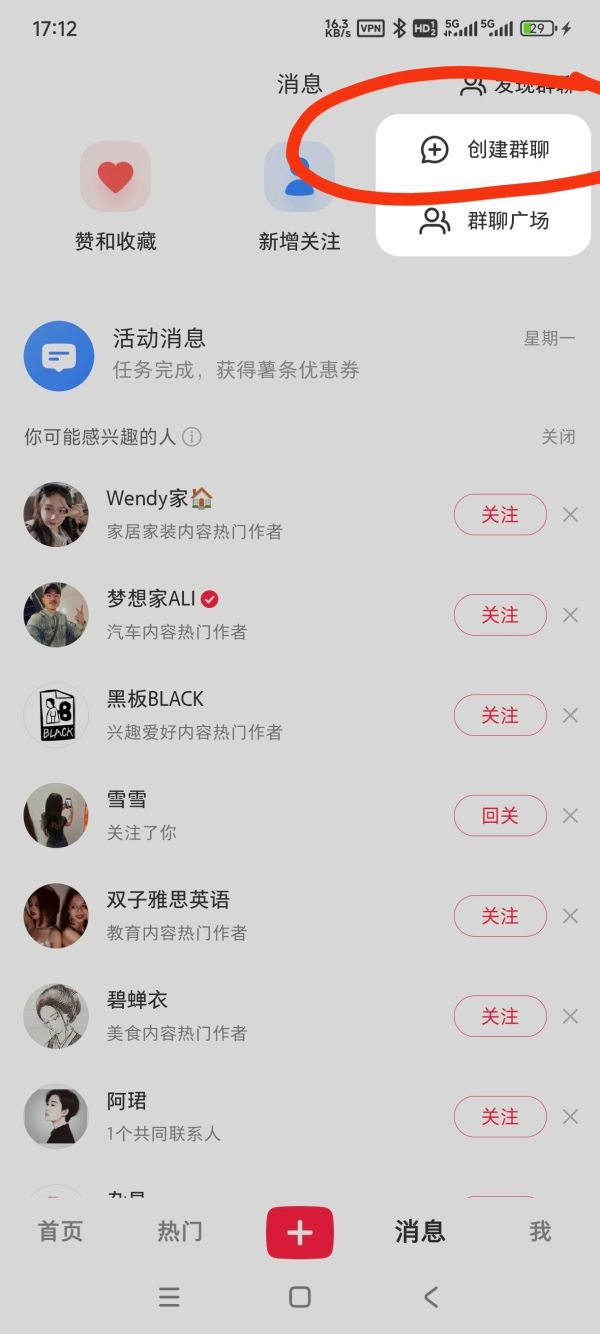600x1334 pixels.
Task: Remove 碧蝉衣 from suggestions
Action: click(571, 1016)
